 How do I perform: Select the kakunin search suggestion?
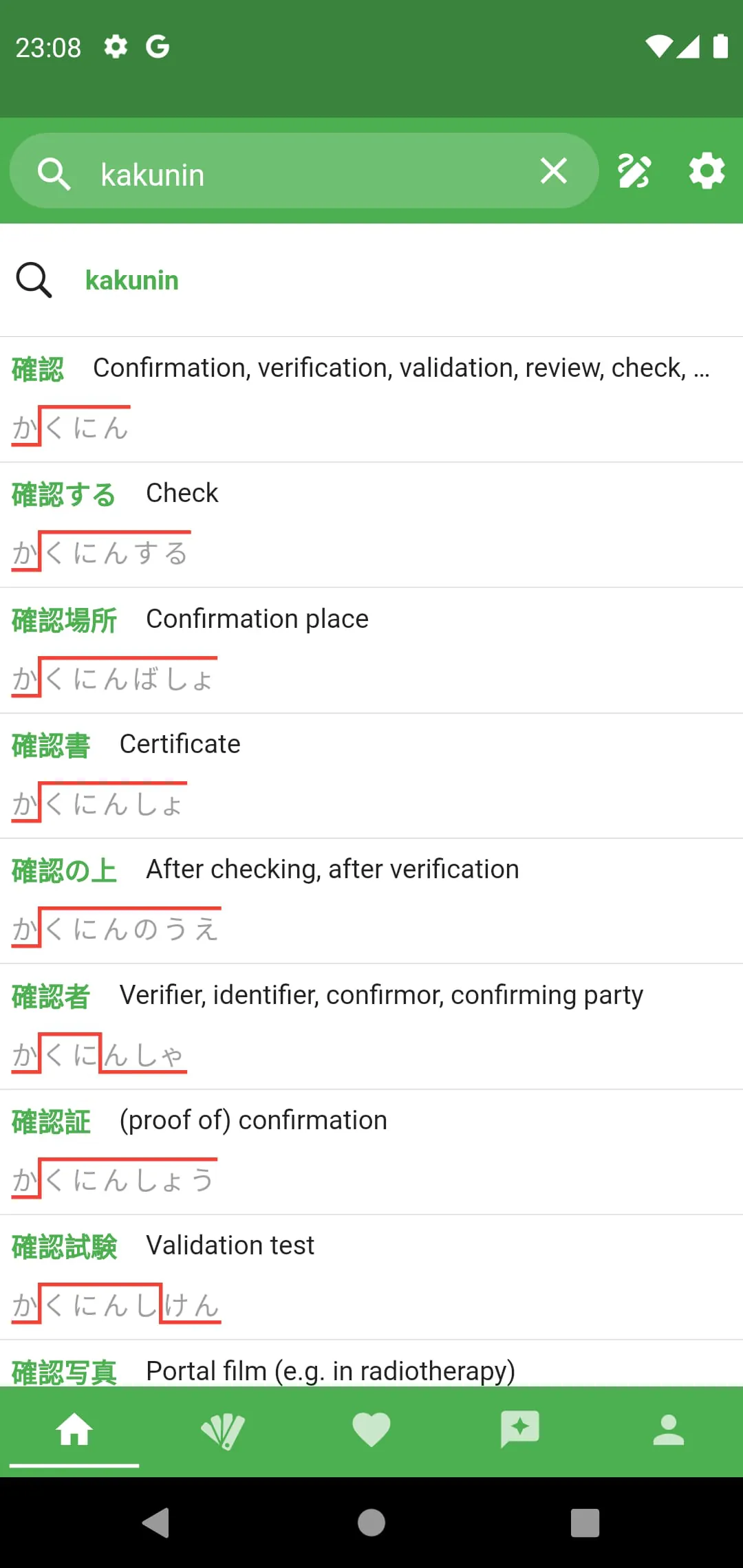[x=132, y=281]
